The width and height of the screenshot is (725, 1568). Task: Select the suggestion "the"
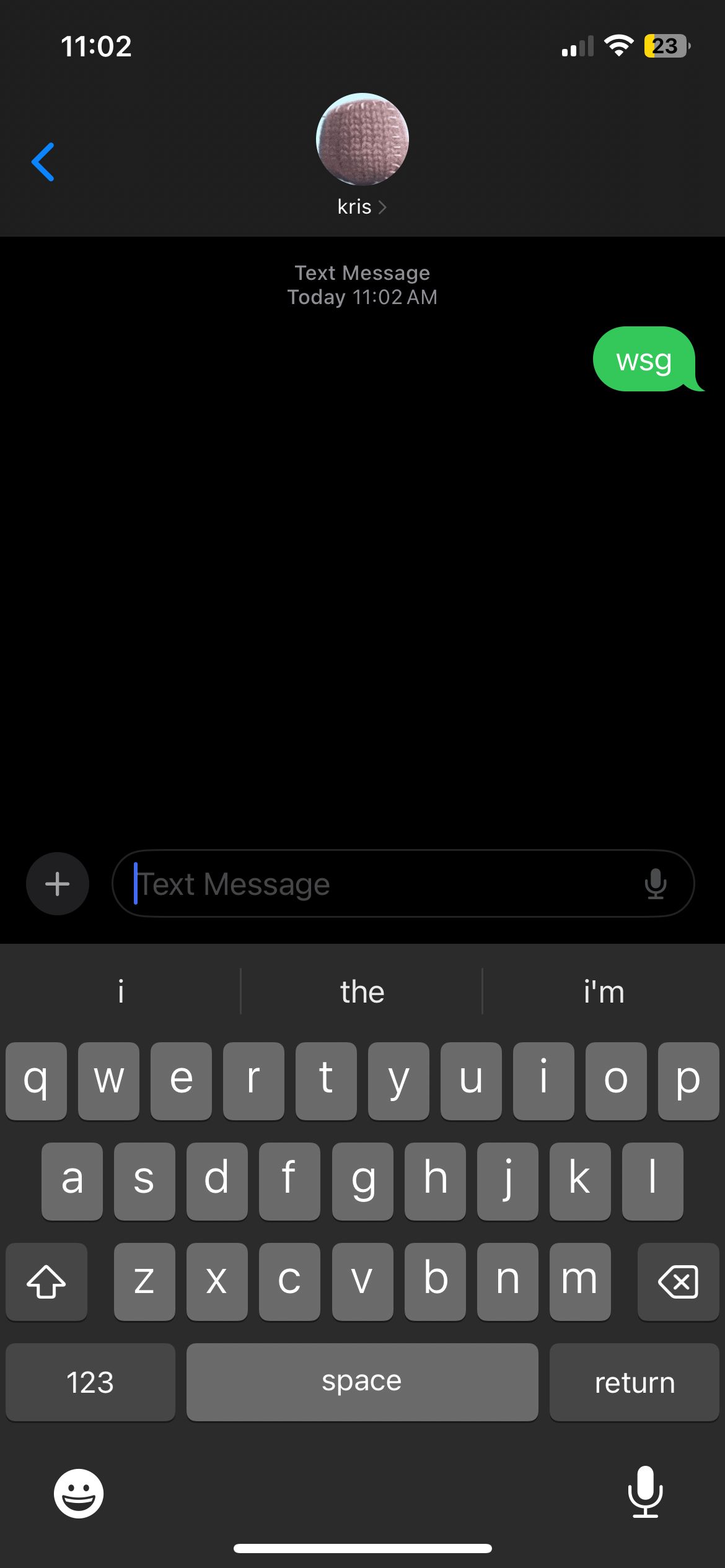click(362, 991)
